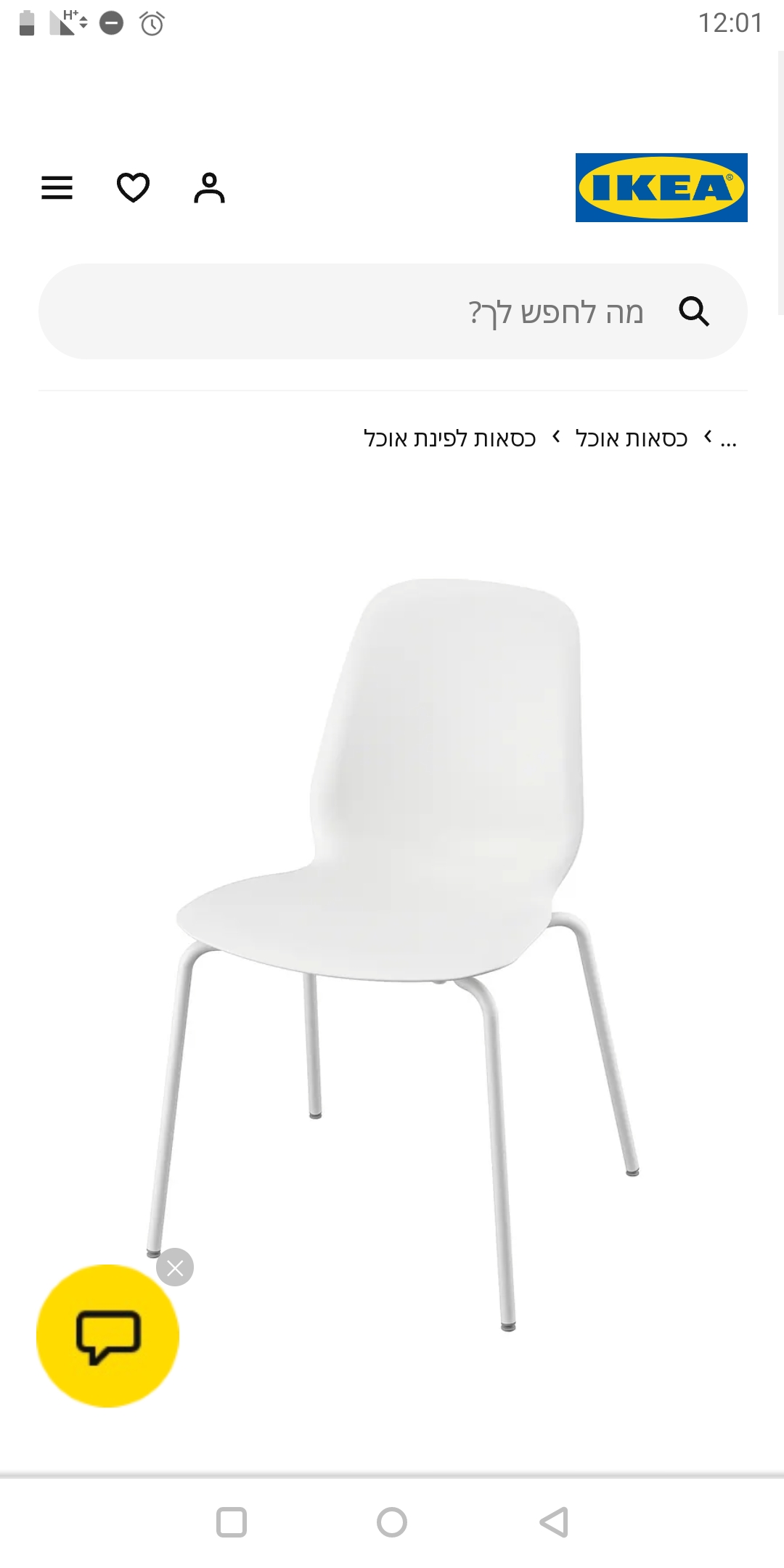The width and height of the screenshot is (784, 1568).
Task: Open the user account profile
Action: pyautogui.click(x=209, y=188)
